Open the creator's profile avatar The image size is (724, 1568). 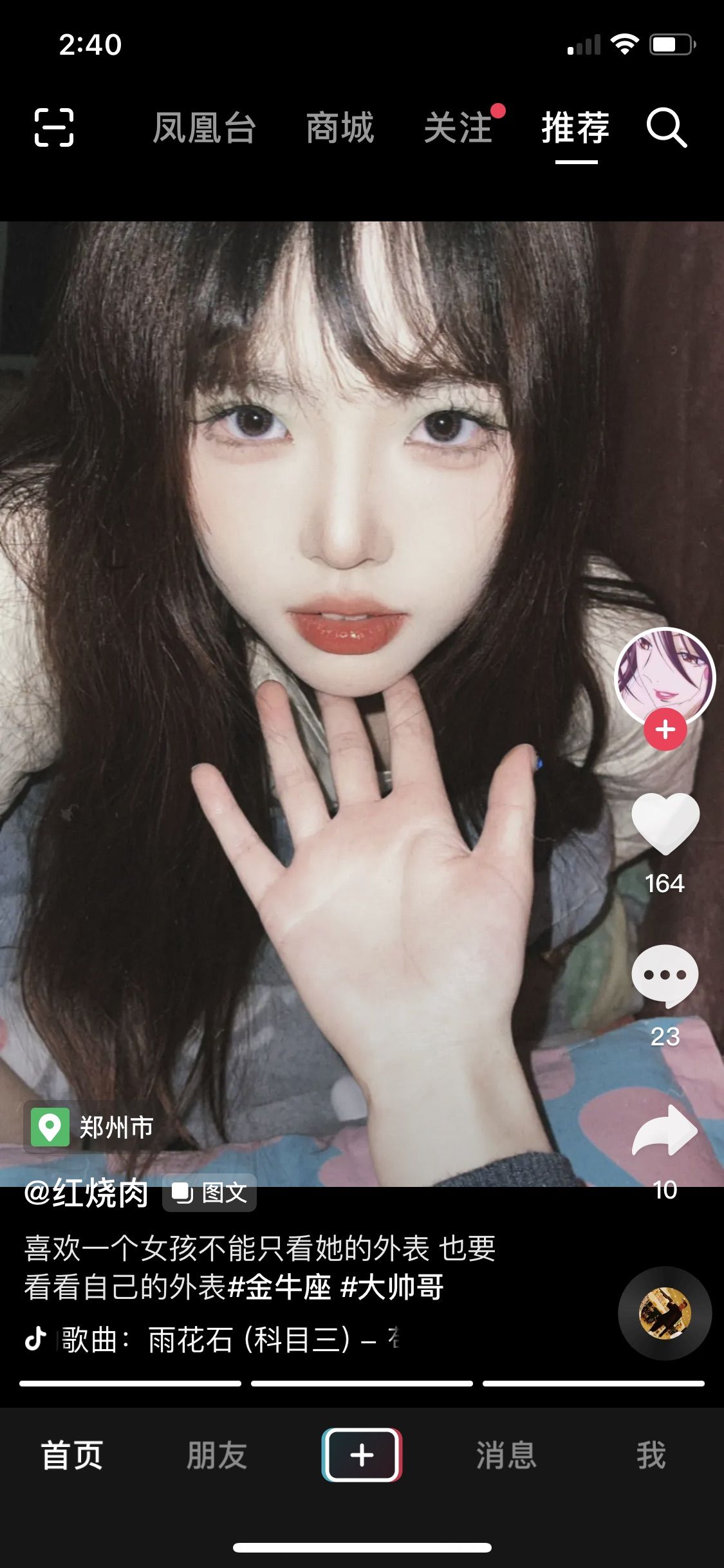tap(665, 676)
